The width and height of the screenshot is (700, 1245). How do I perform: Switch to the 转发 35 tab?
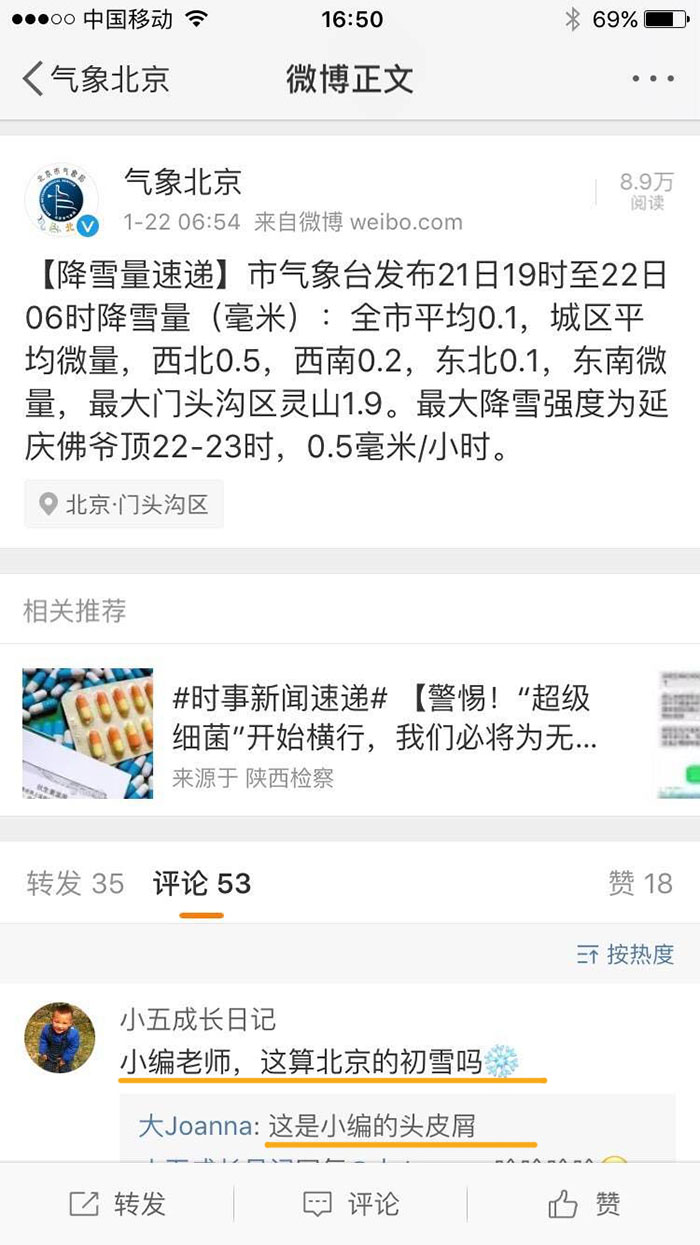click(x=76, y=883)
